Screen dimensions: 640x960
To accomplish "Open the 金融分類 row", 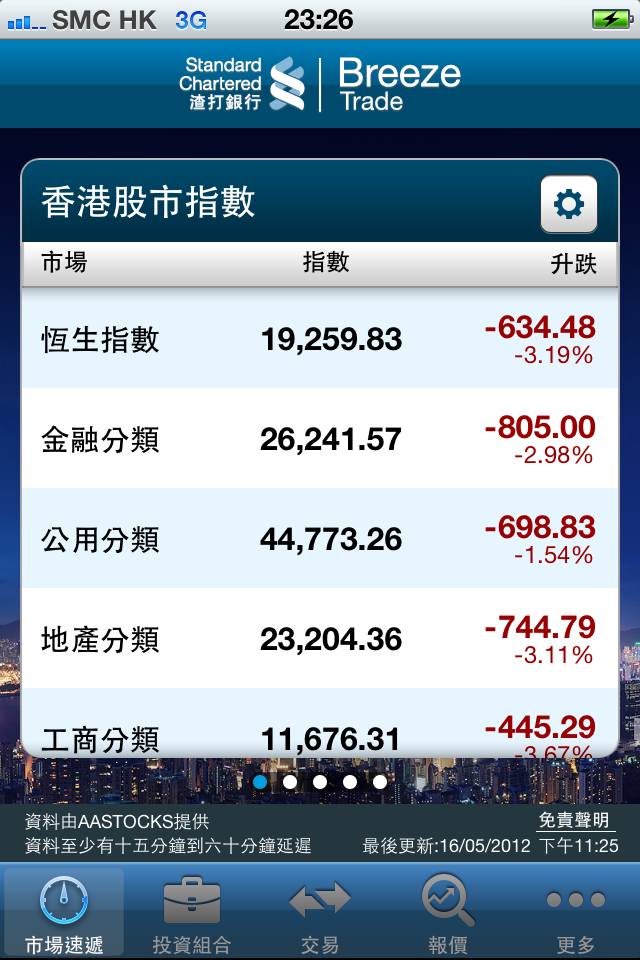I will pyautogui.click(x=320, y=439).
